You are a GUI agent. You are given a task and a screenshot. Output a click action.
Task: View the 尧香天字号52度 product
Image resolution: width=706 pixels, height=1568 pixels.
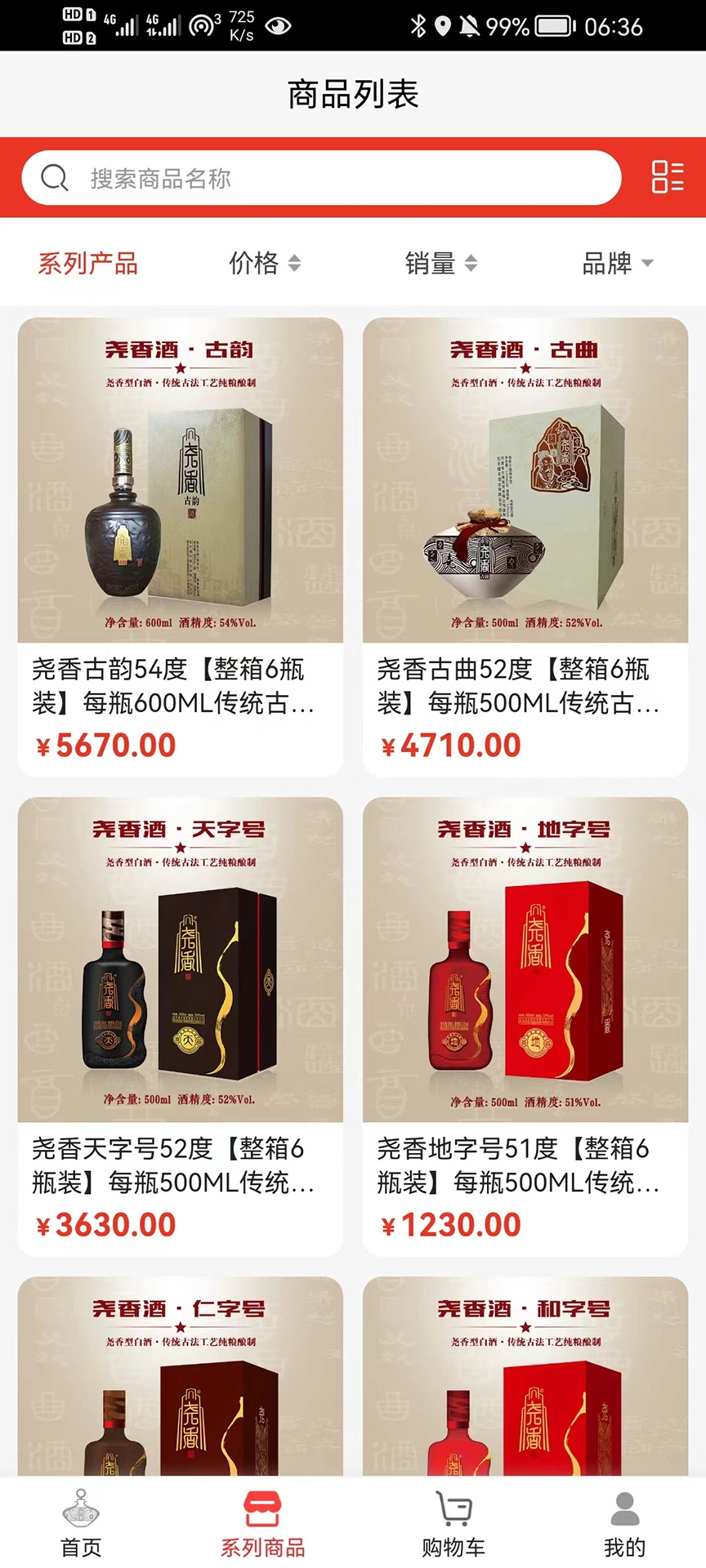point(181,1025)
